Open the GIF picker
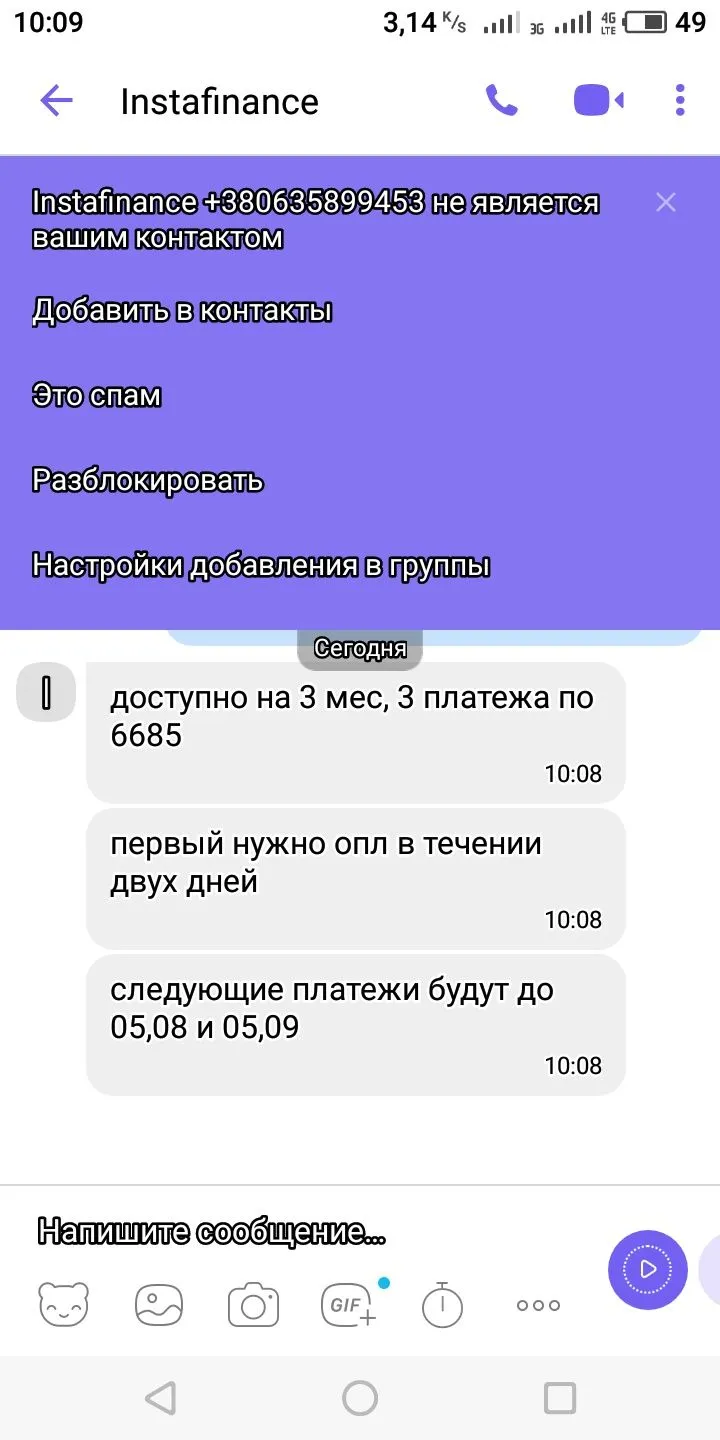The width and height of the screenshot is (720, 1440). click(x=349, y=1304)
